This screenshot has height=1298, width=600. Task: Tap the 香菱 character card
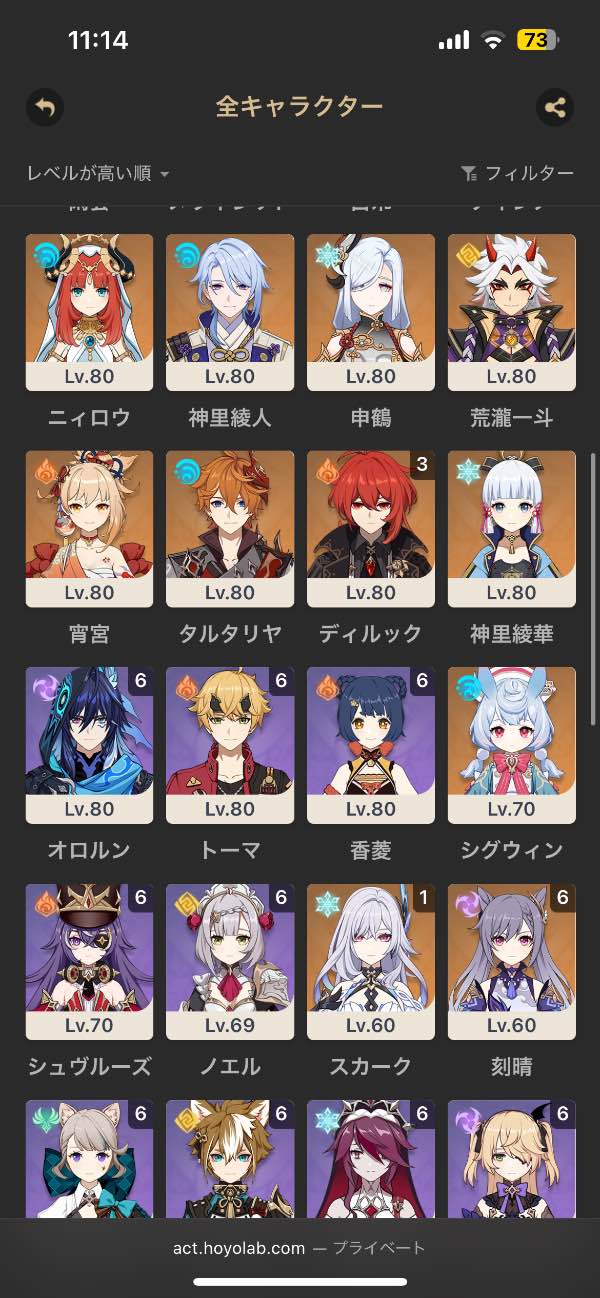pyautogui.click(x=371, y=745)
